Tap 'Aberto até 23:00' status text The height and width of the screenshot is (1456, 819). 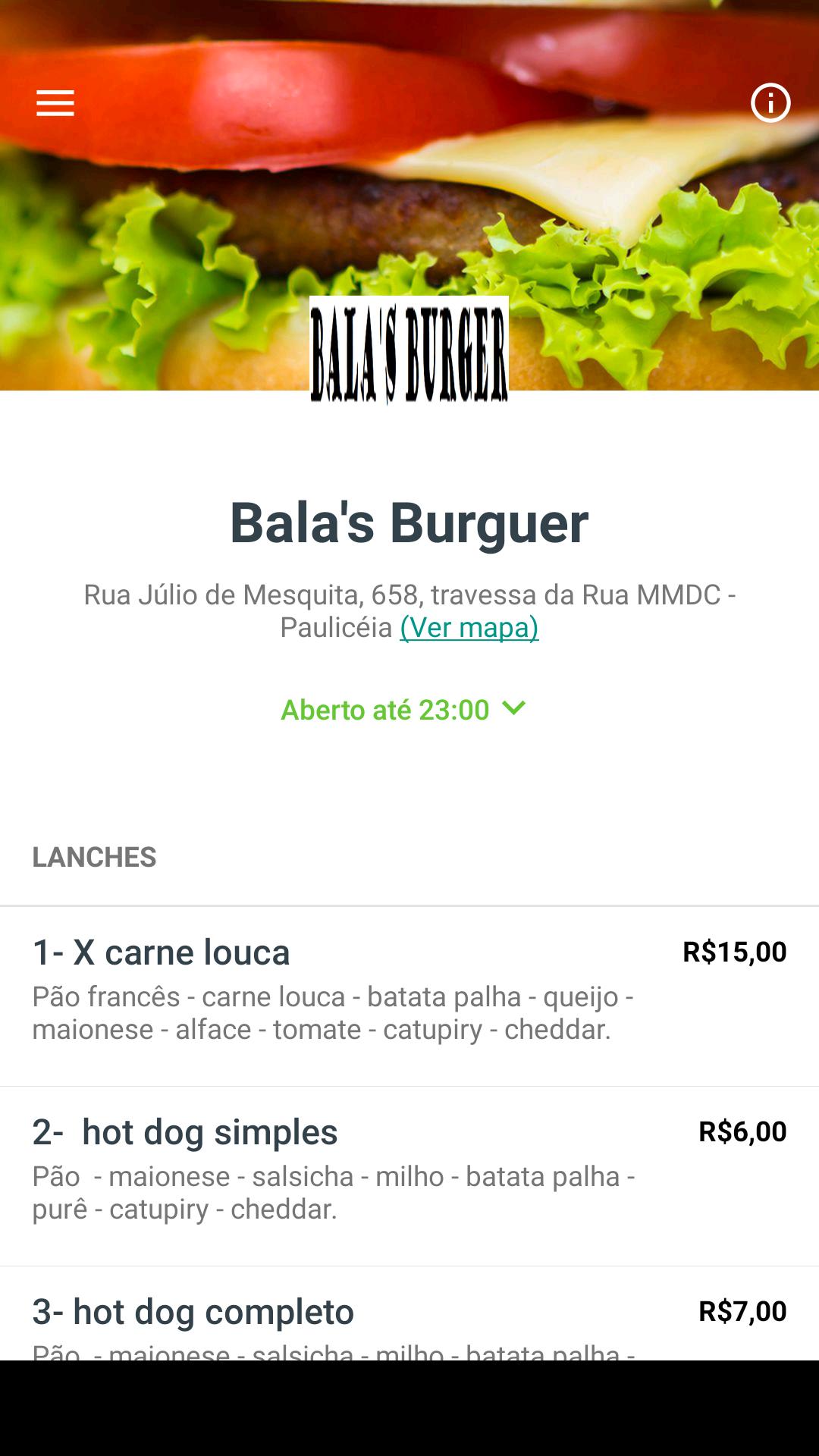pos(385,711)
